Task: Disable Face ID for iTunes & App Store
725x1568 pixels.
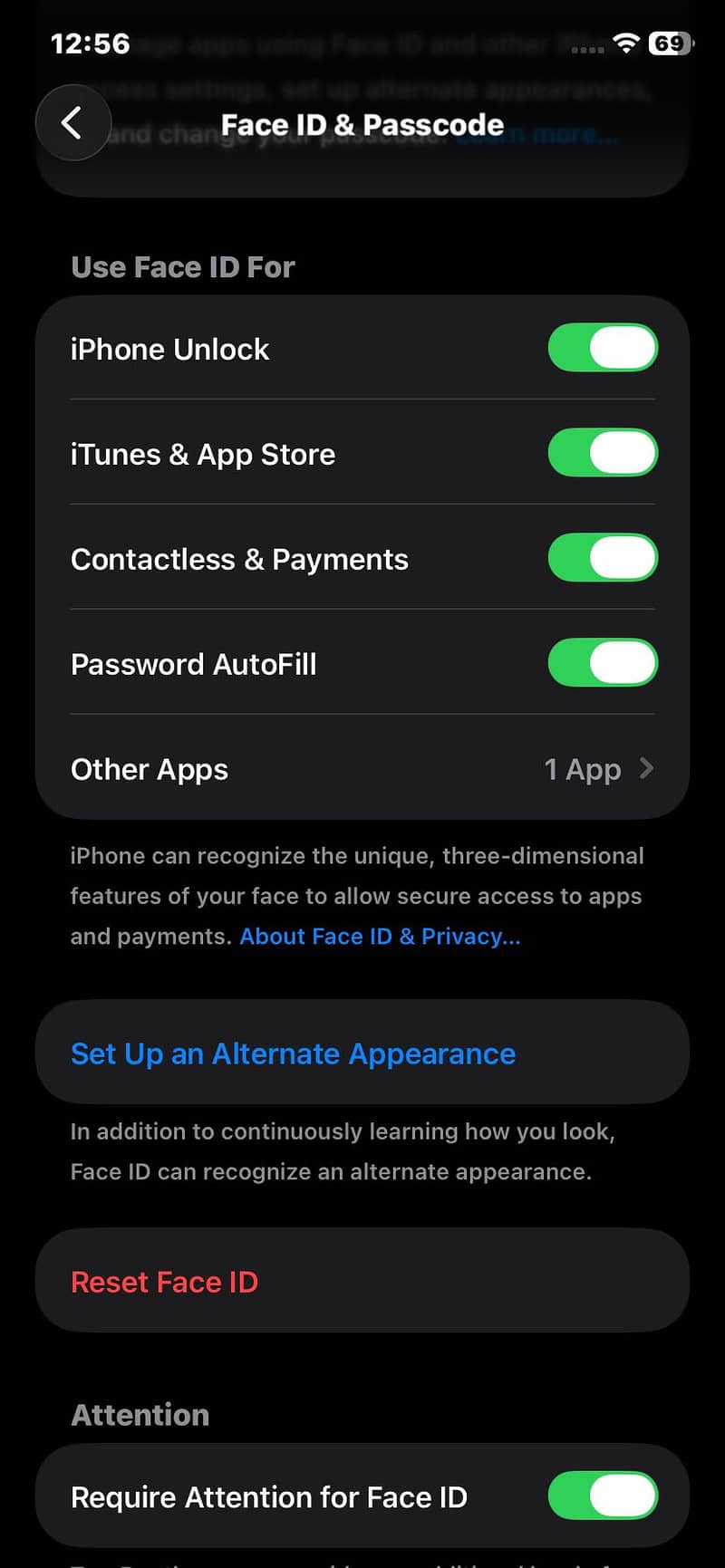Action: click(602, 454)
